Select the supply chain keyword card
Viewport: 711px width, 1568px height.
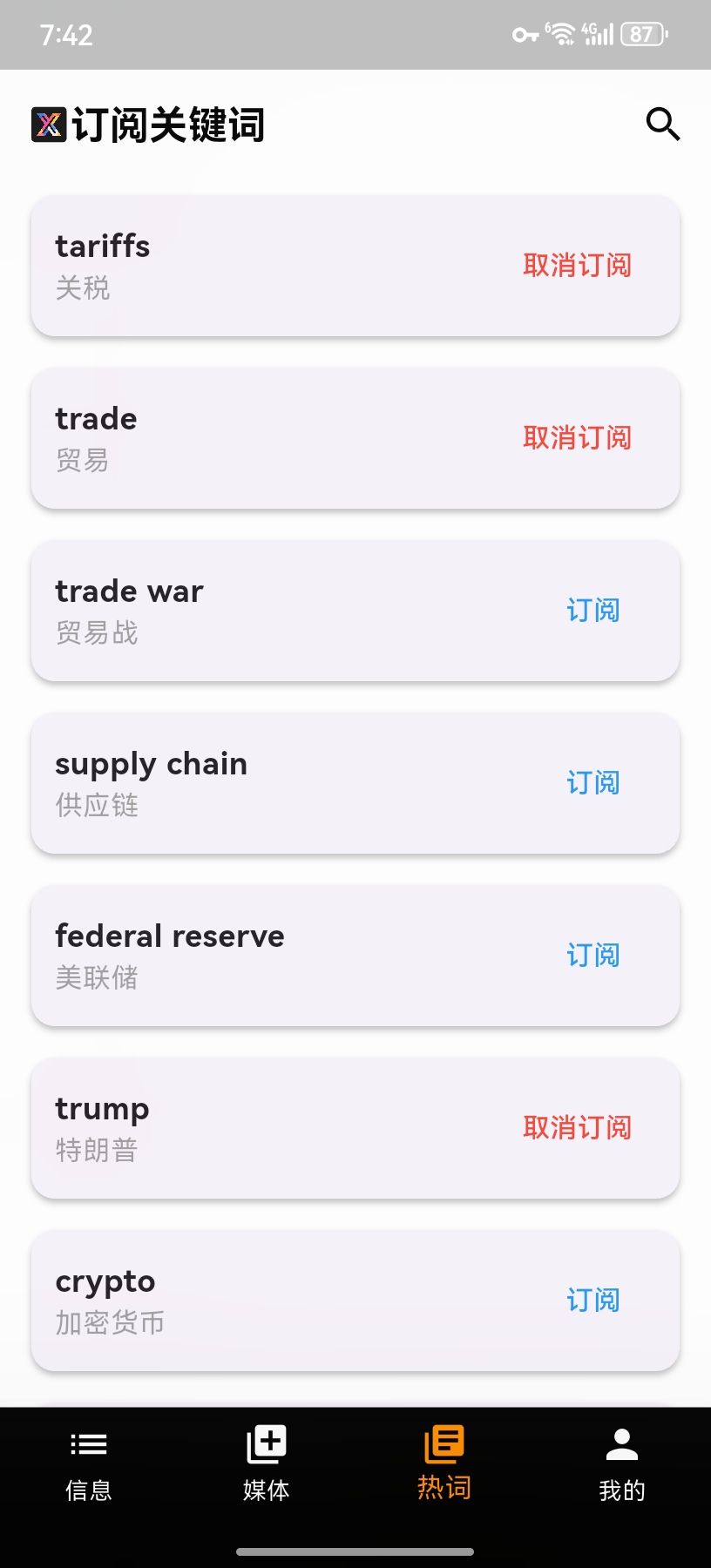261,783
